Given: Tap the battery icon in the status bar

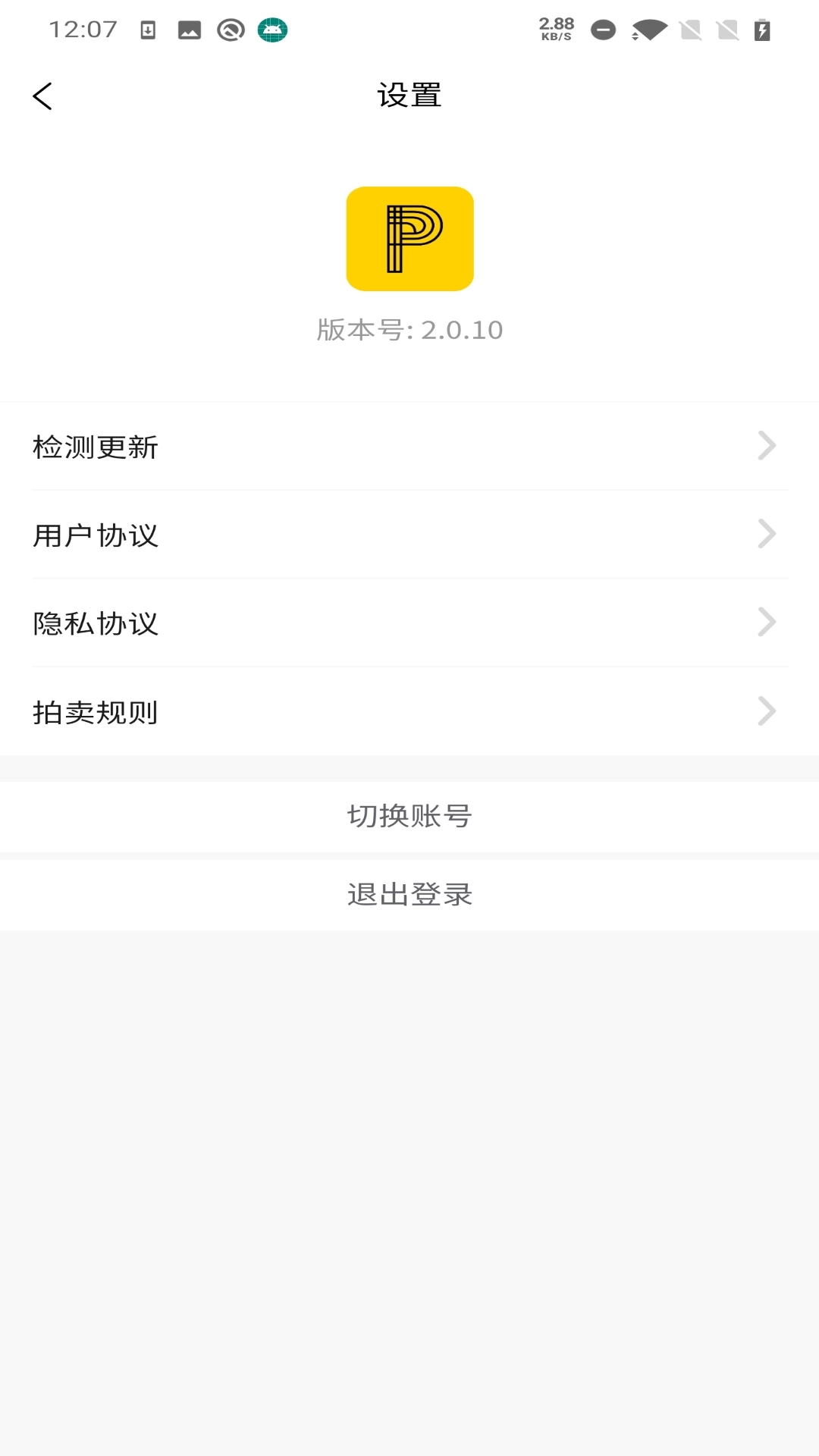Looking at the screenshot, I should click(762, 30).
